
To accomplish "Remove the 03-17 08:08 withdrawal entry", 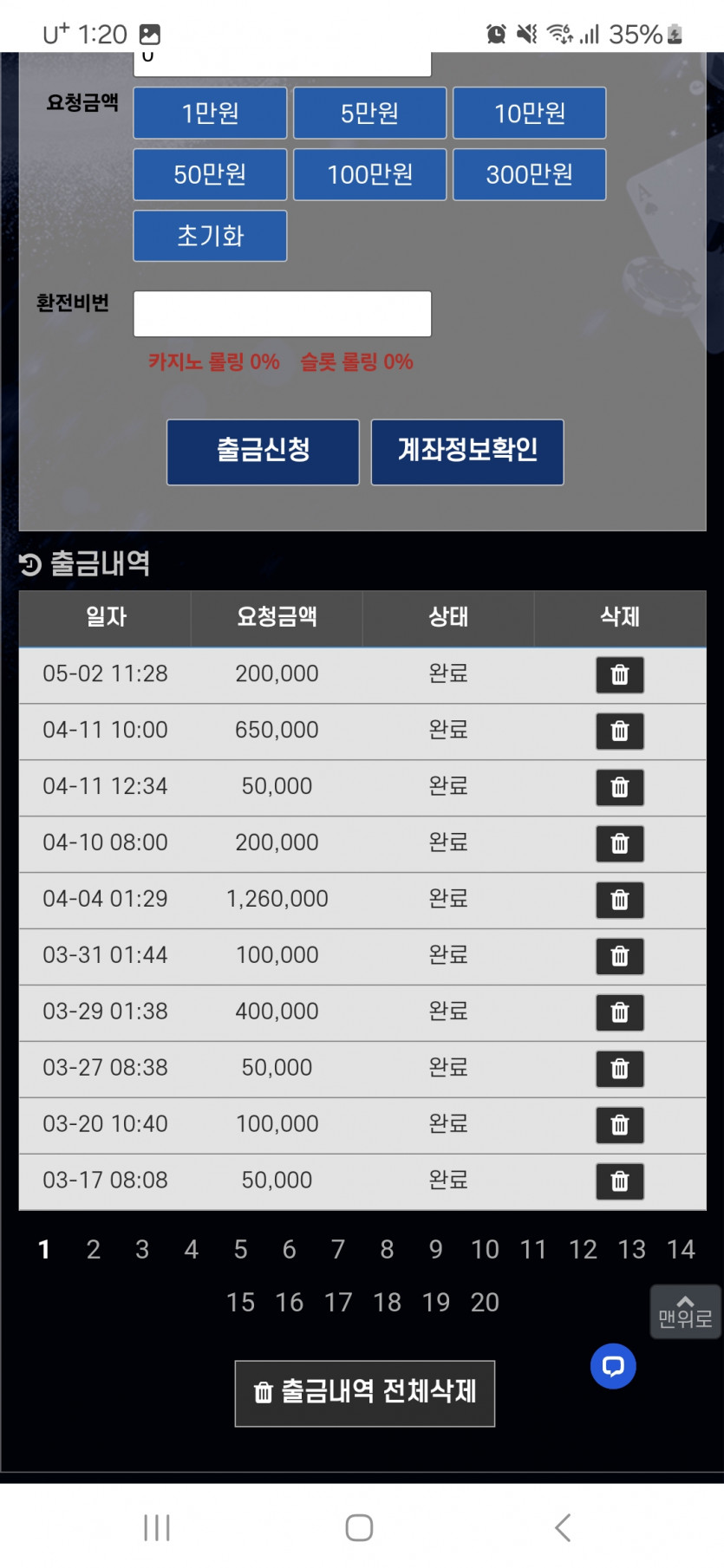I will click(x=619, y=1181).
